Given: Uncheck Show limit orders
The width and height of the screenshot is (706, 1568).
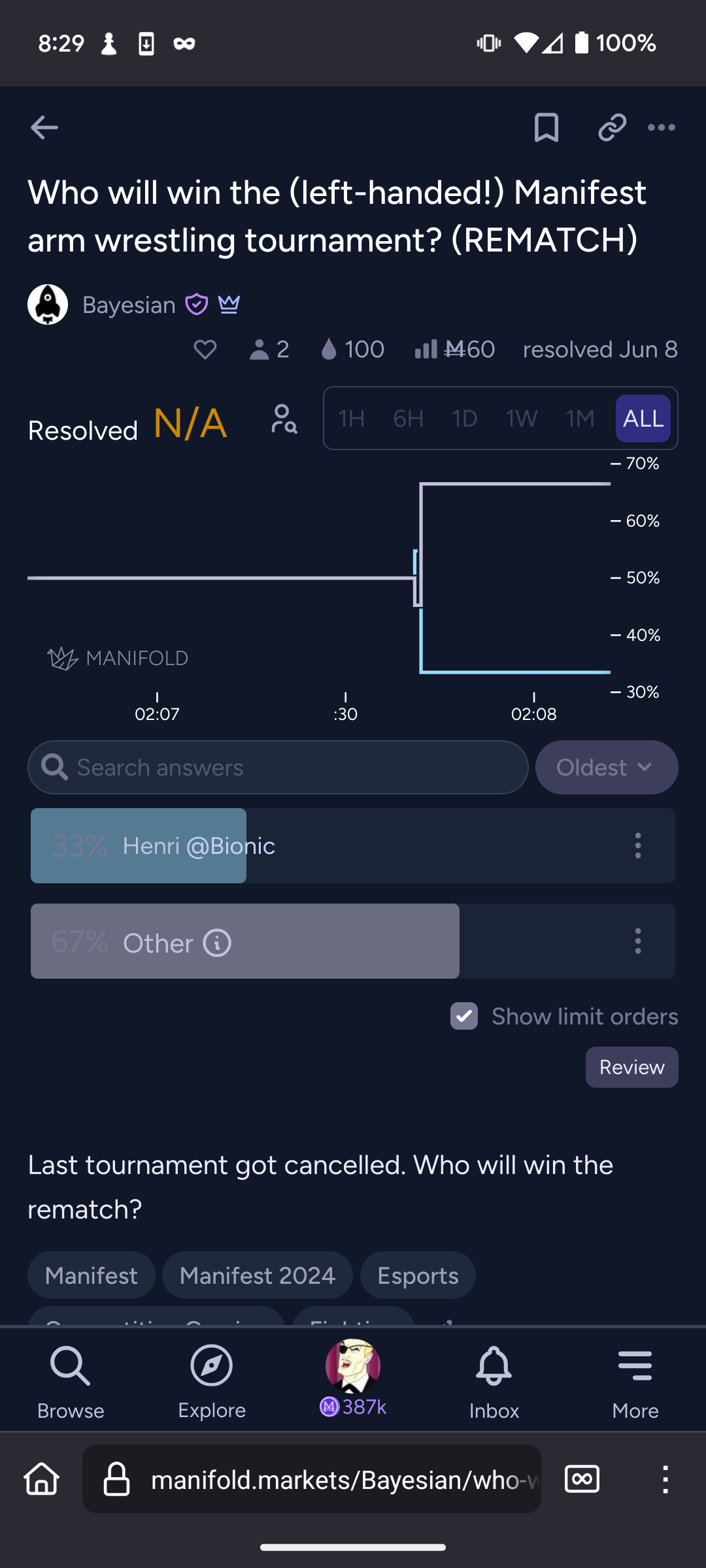Looking at the screenshot, I should tap(464, 1016).
